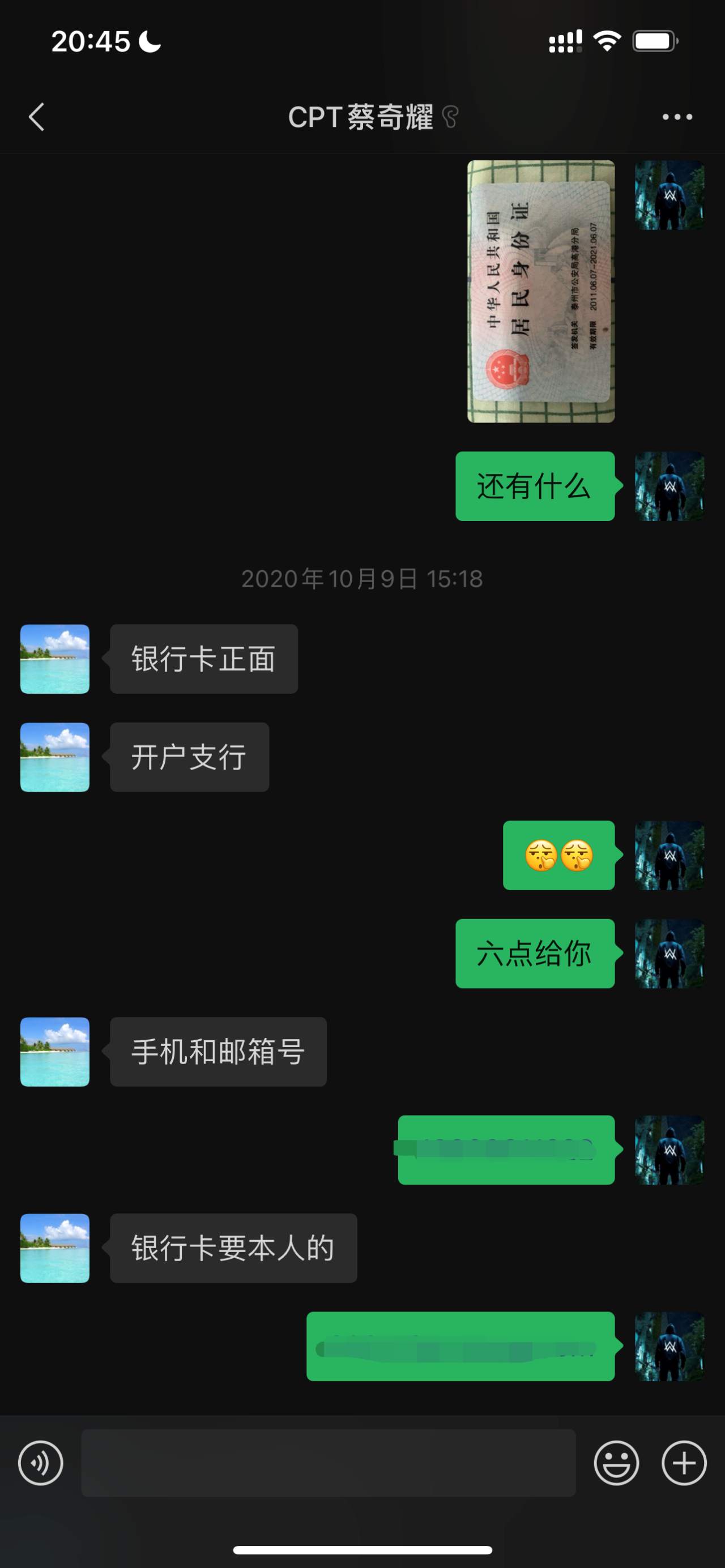Tap the contact's beach avatar beside 银行卡正面
The width and height of the screenshot is (725, 1568).
(54, 659)
